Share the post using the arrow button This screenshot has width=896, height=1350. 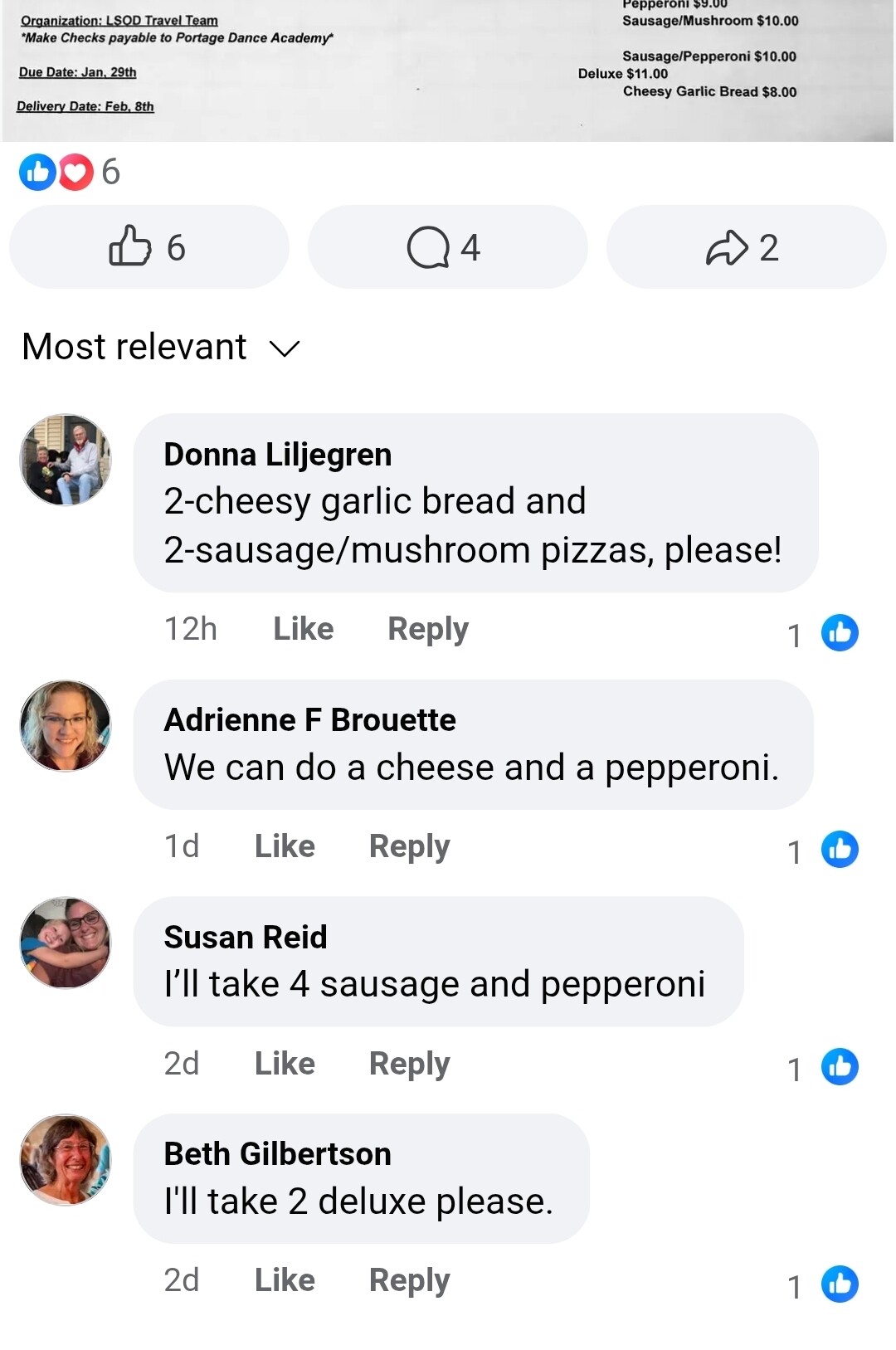point(745,247)
